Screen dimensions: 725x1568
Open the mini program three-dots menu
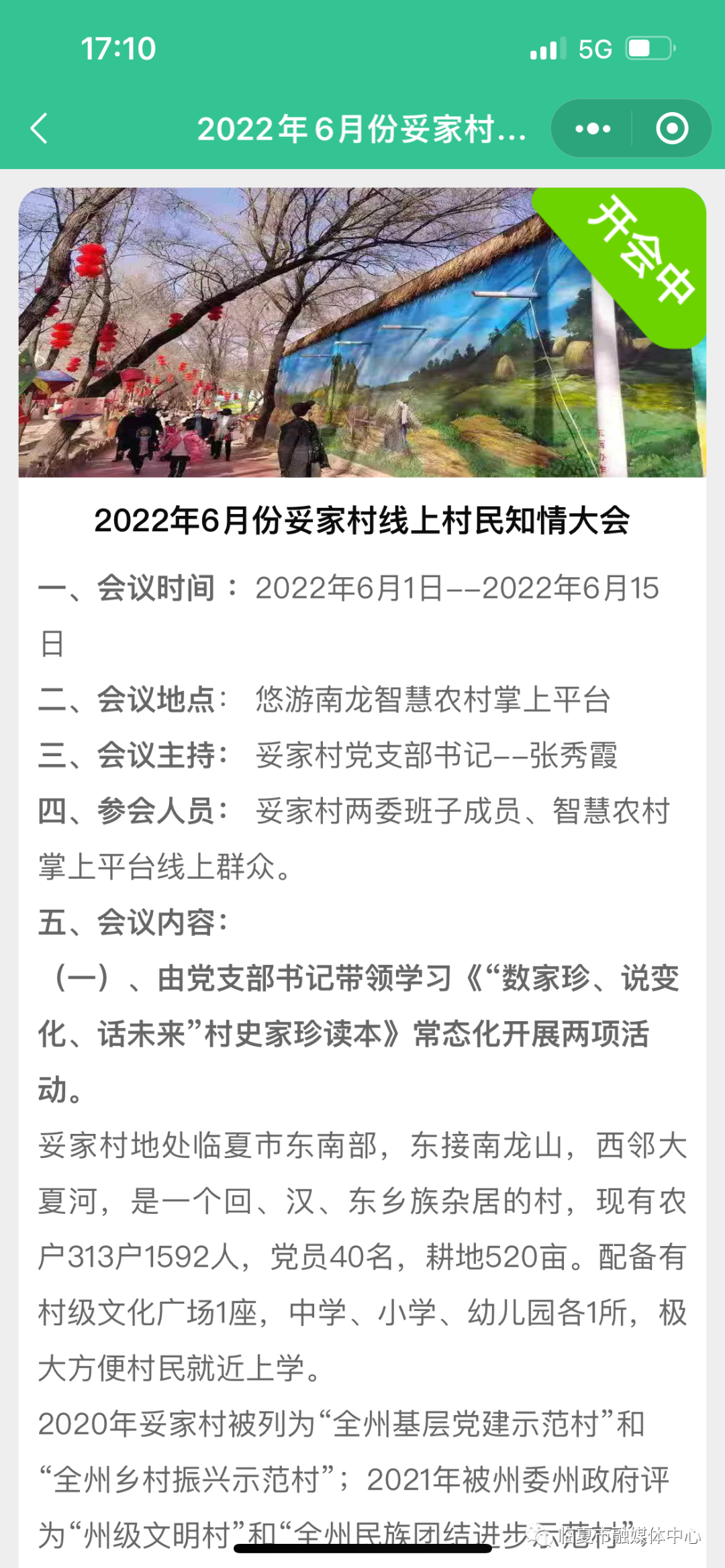pyautogui.click(x=593, y=128)
